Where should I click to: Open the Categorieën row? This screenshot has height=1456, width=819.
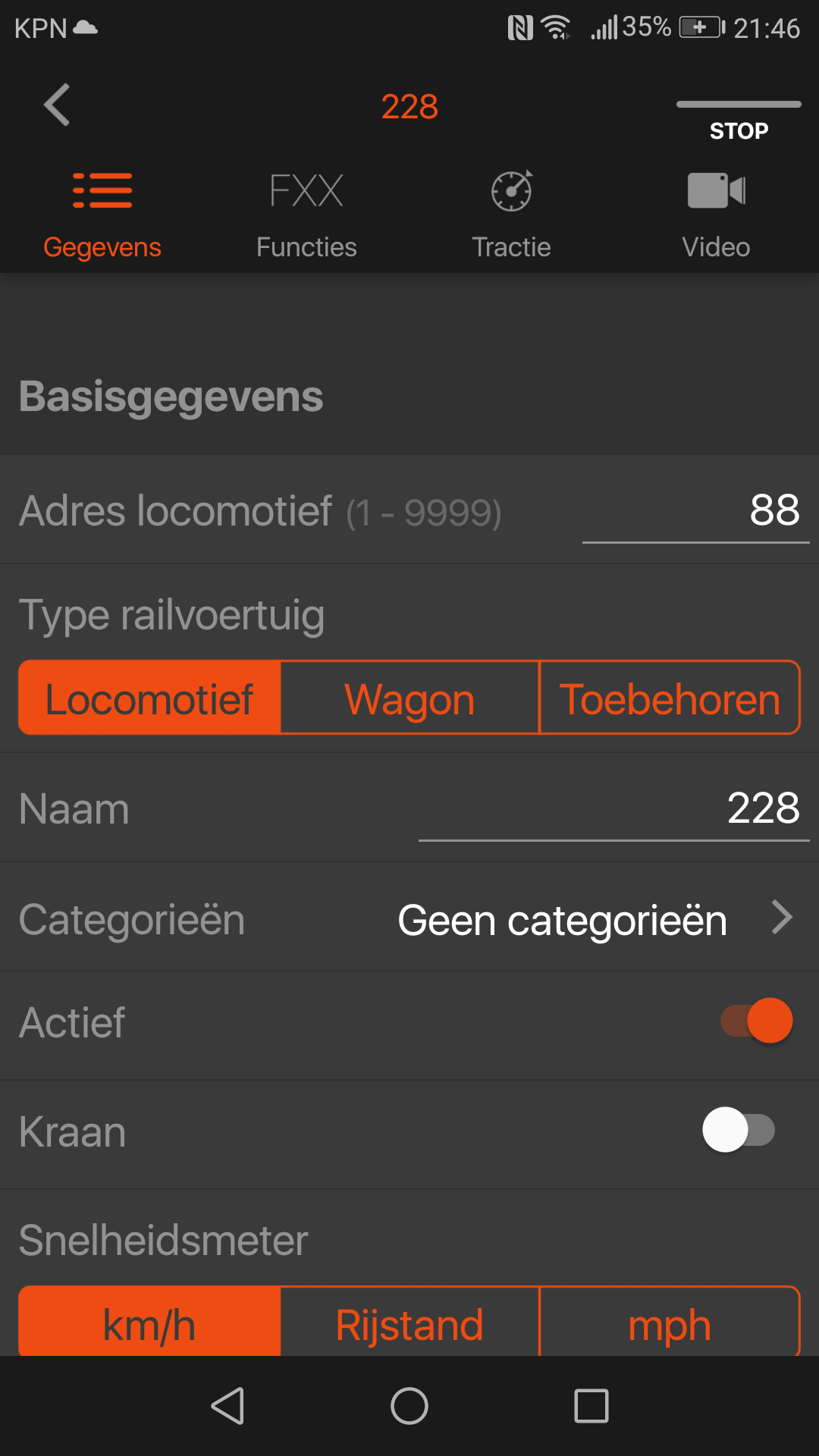click(x=409, y=918)
